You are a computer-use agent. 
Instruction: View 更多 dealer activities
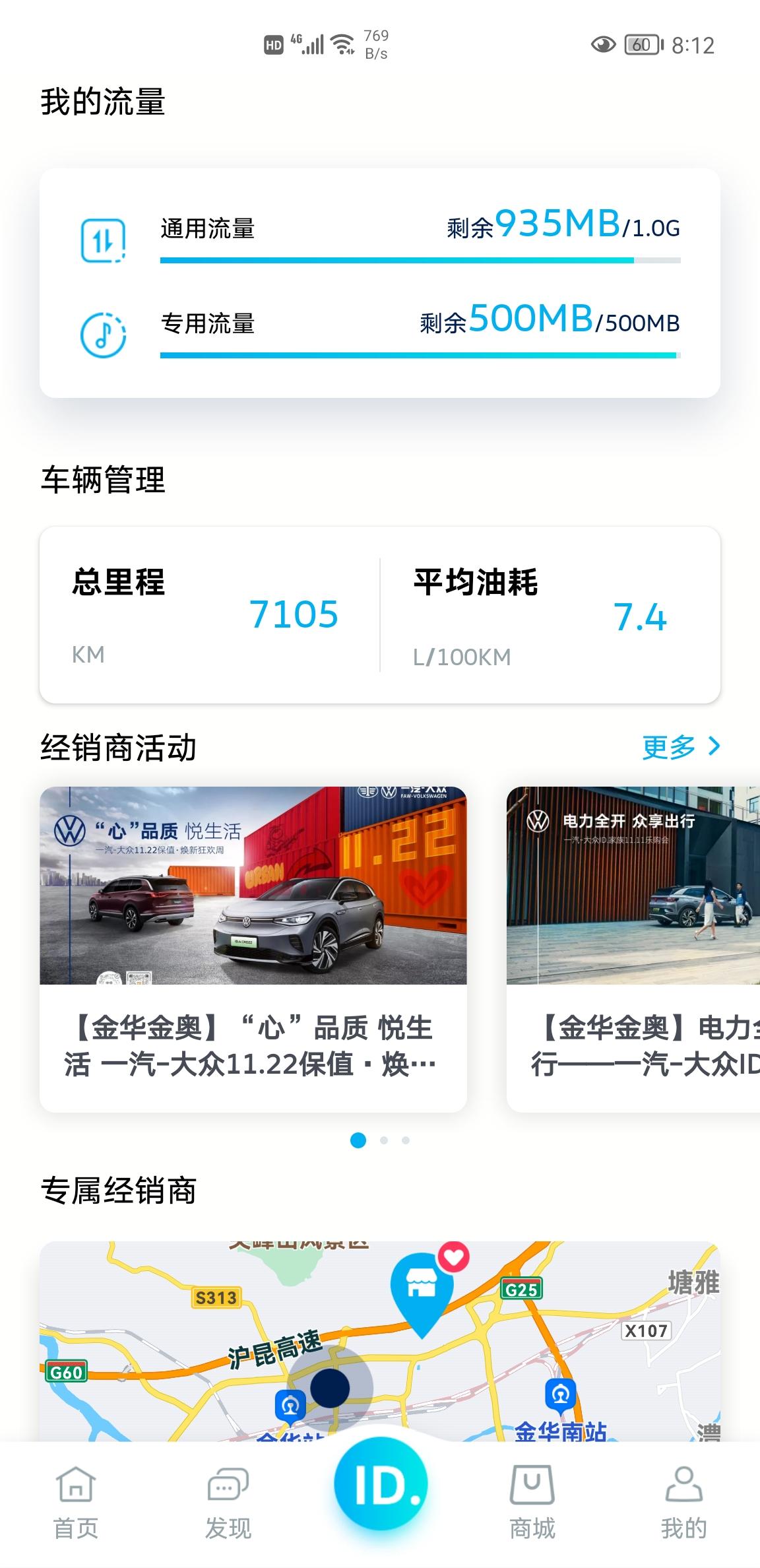[x=681, y=747]
